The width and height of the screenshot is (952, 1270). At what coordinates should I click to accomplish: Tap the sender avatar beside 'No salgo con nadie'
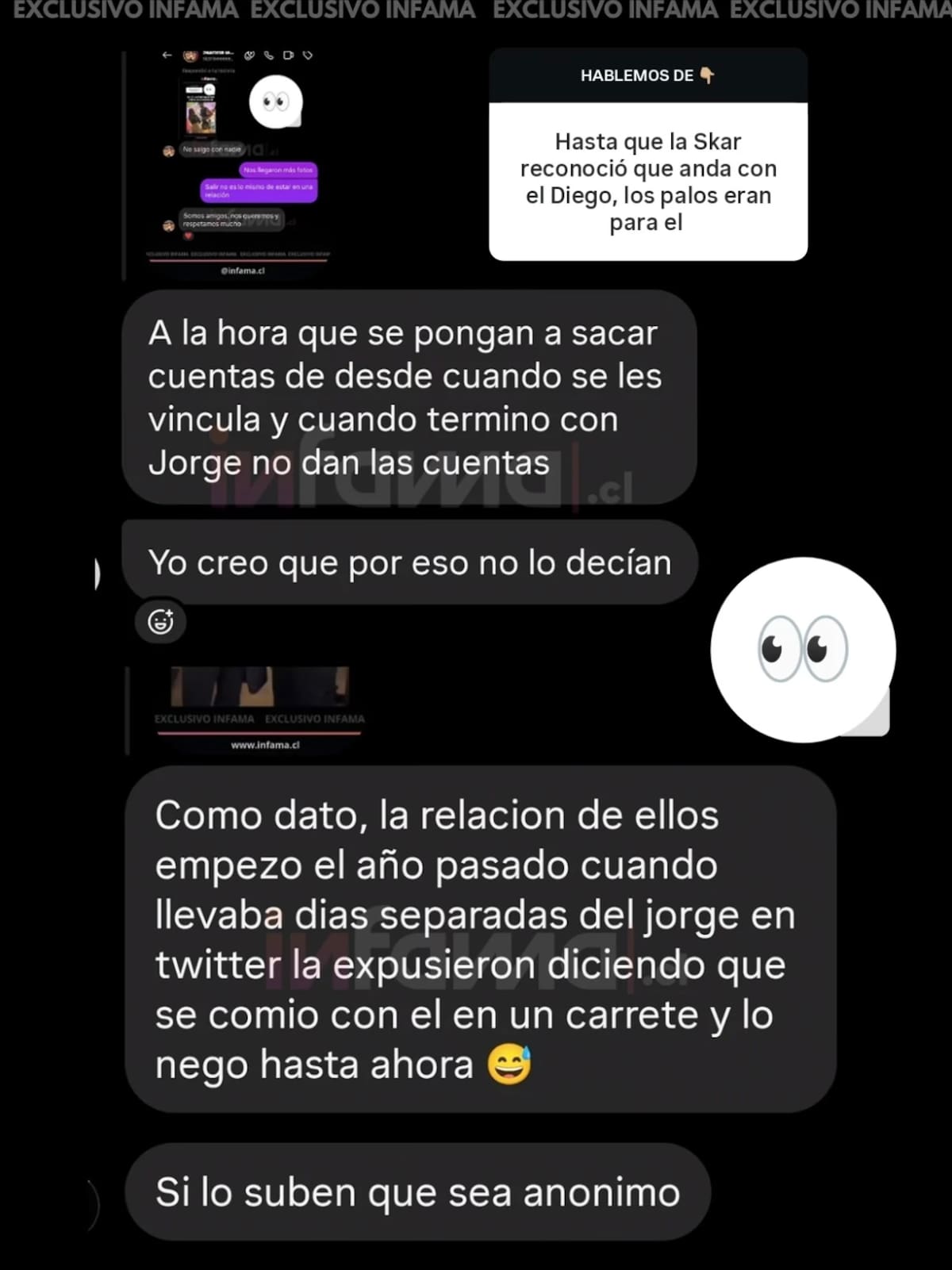click(169, 149)
